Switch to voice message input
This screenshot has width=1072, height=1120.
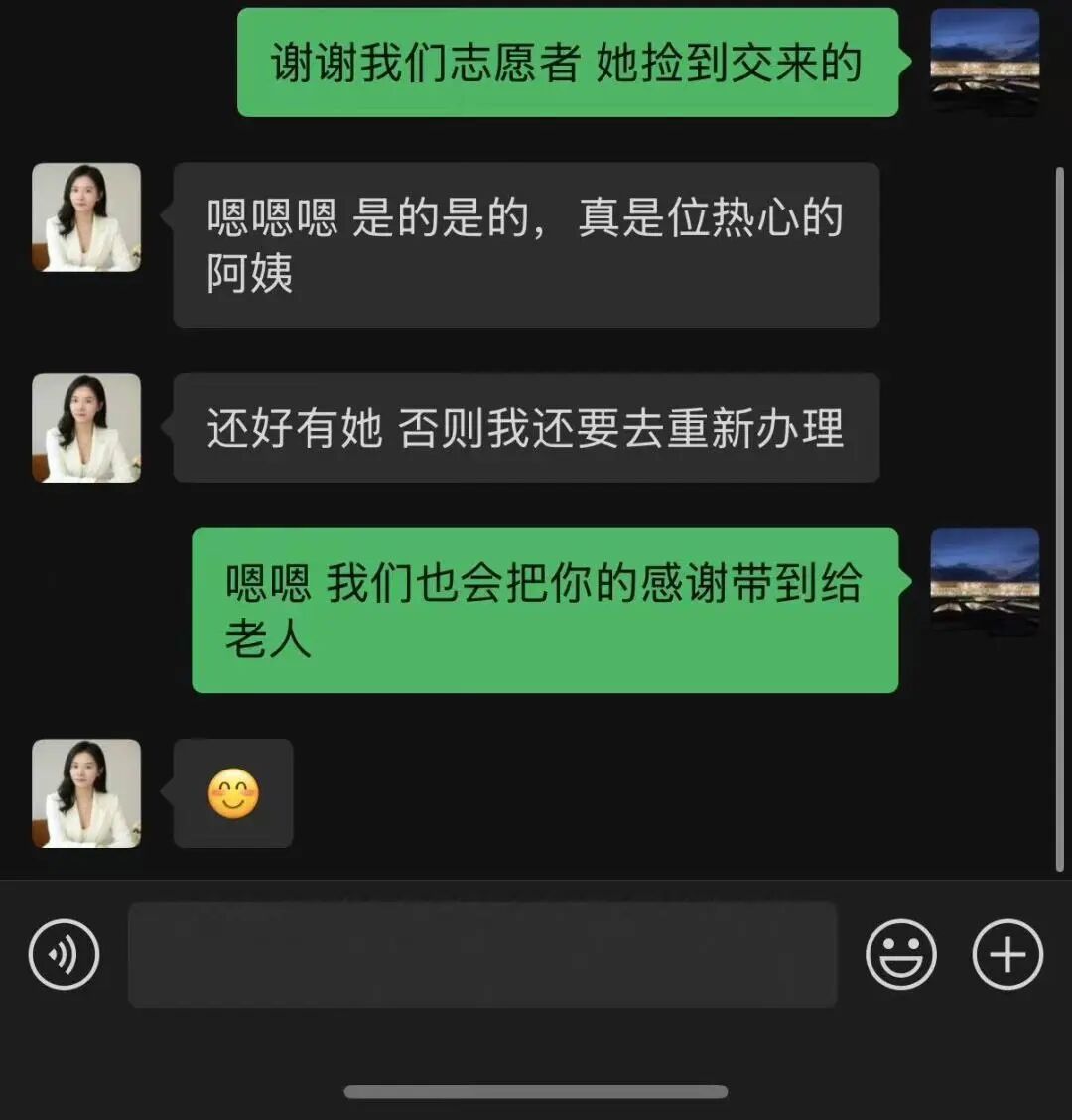click(65, 955)
